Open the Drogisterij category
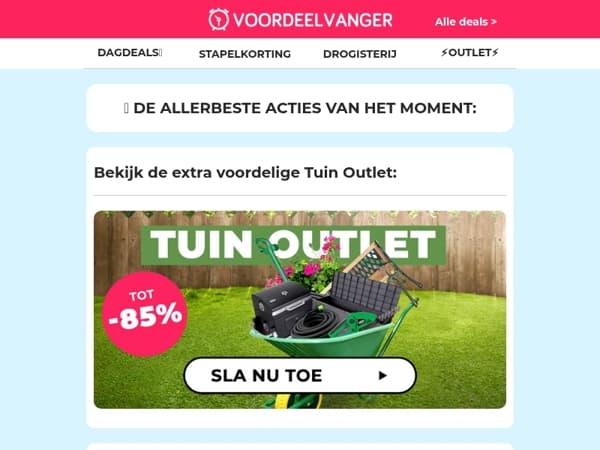This screenshot has height=450, width=600. pos(360,54)
